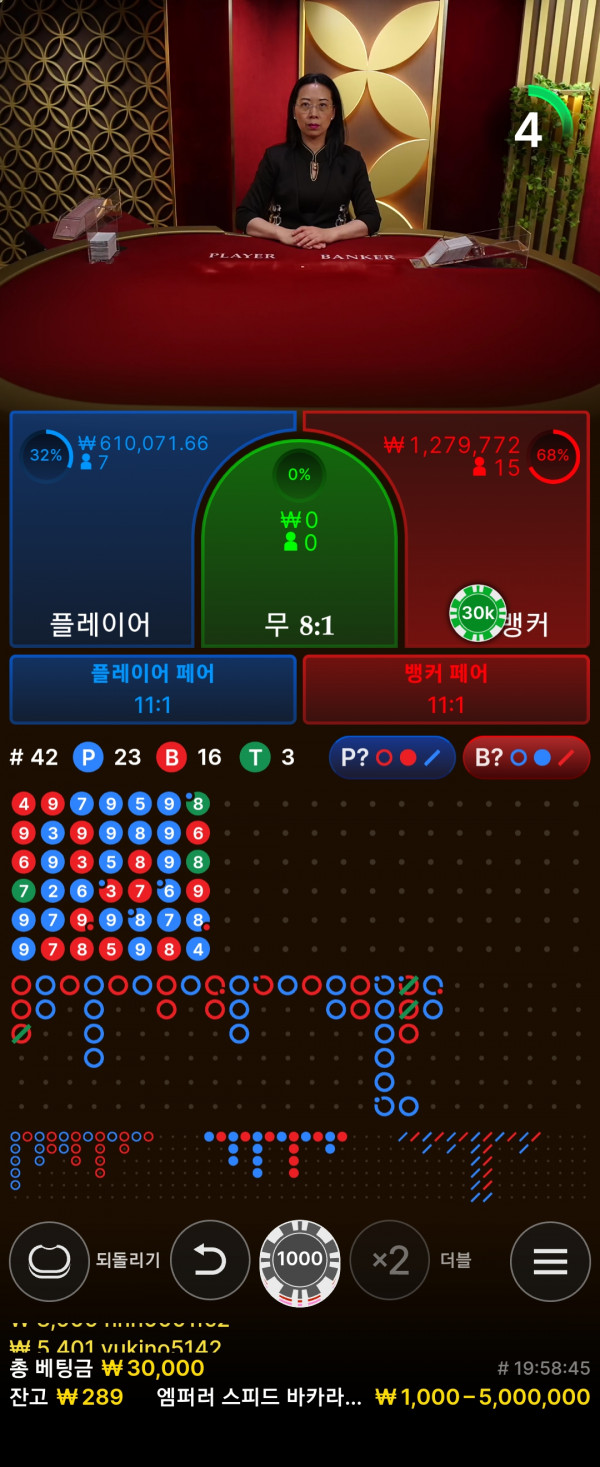Open the 1000 chip selector
The image size is (600, 1467).
pyautogui.click(x=300, y=1260)
